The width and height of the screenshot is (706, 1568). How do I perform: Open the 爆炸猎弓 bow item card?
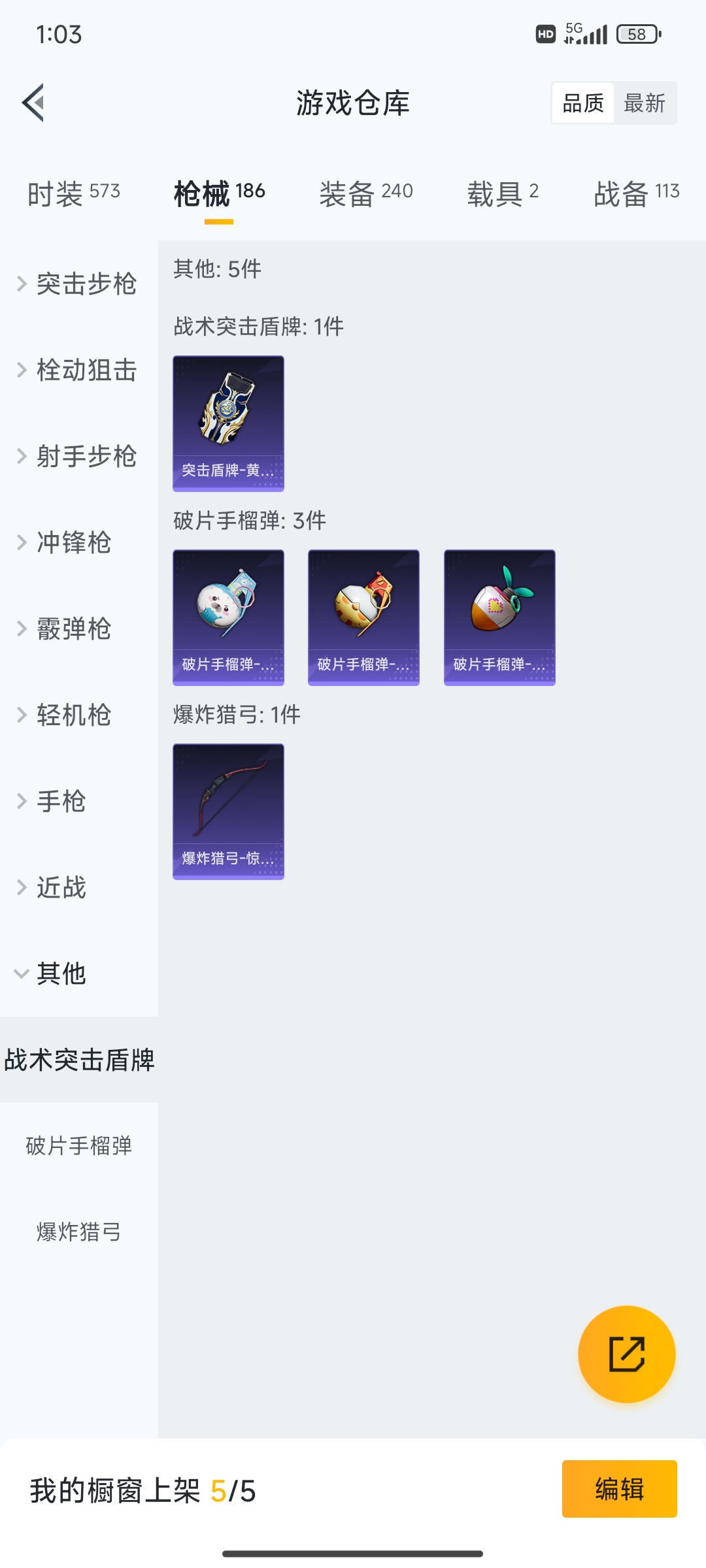tap(228, 811)
